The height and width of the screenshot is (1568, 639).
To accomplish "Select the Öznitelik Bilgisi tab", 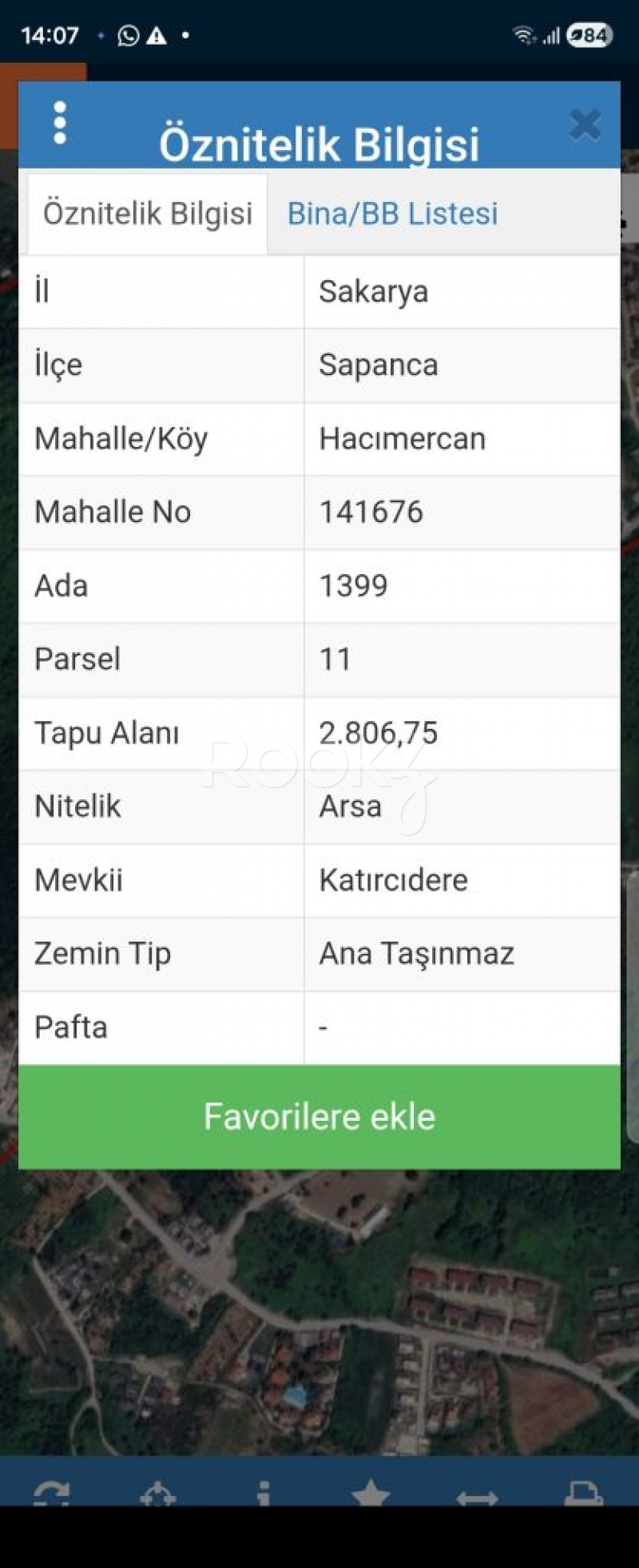I will click(x=148, y=214).
